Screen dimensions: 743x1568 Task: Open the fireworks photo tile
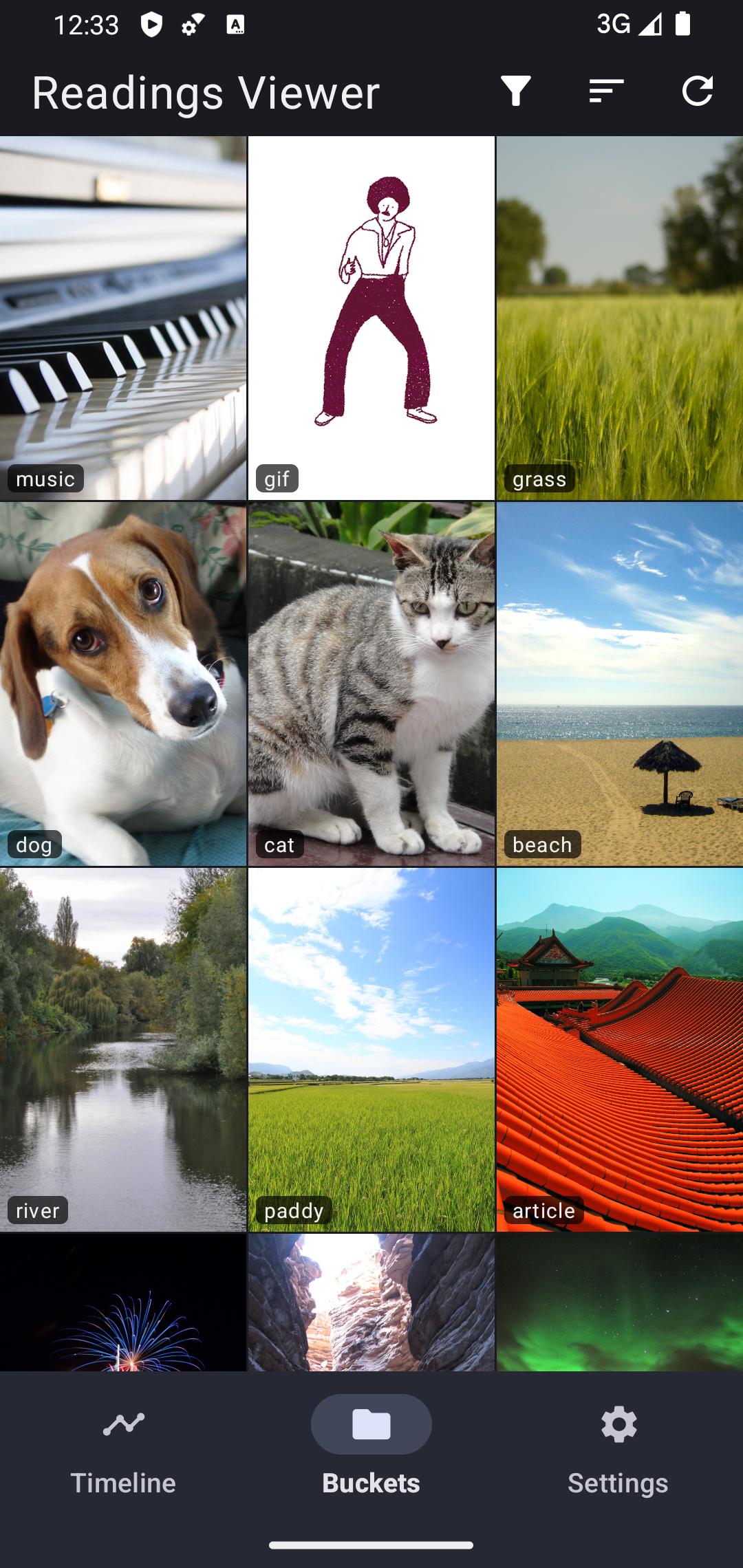tap(123, 1303)
